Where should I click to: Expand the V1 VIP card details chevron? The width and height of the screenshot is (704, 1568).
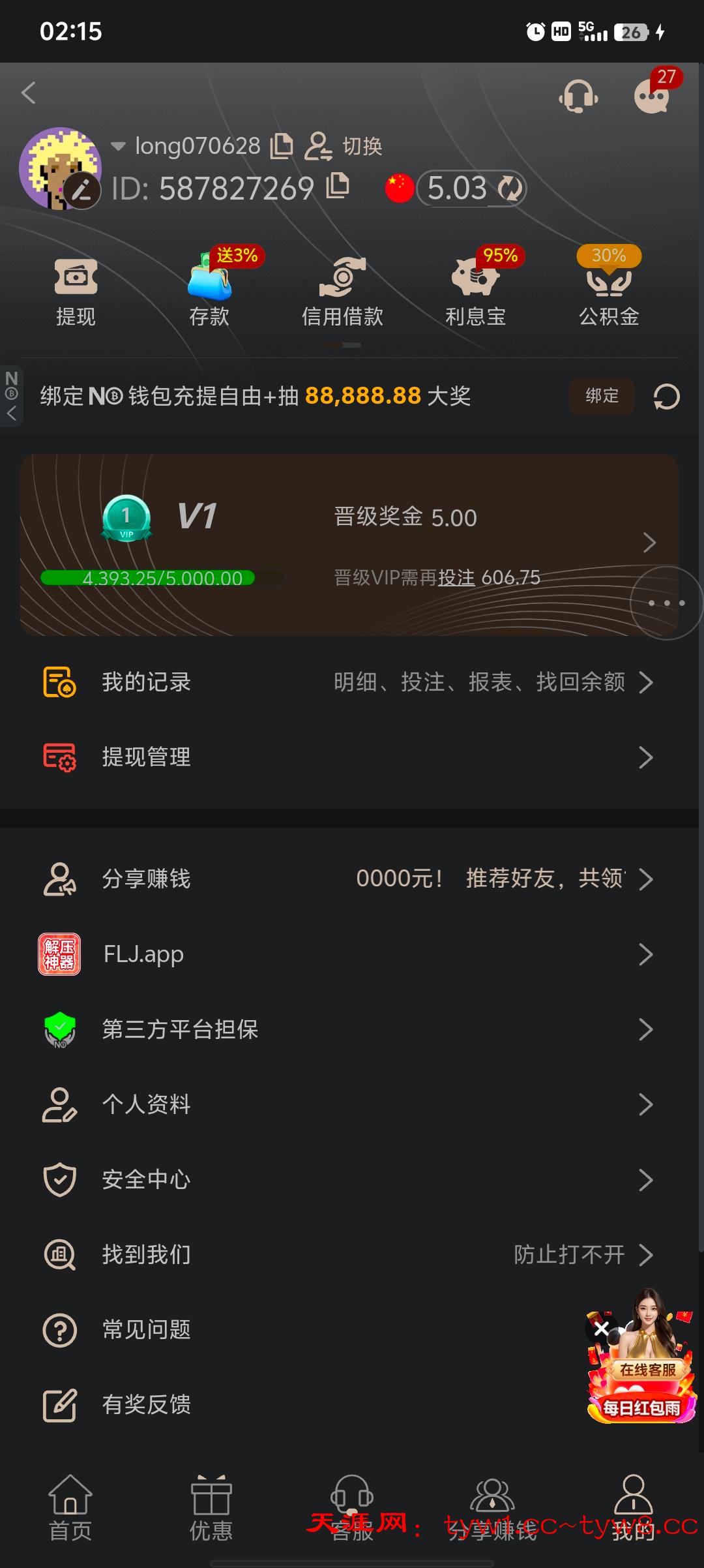click(649, 542)
